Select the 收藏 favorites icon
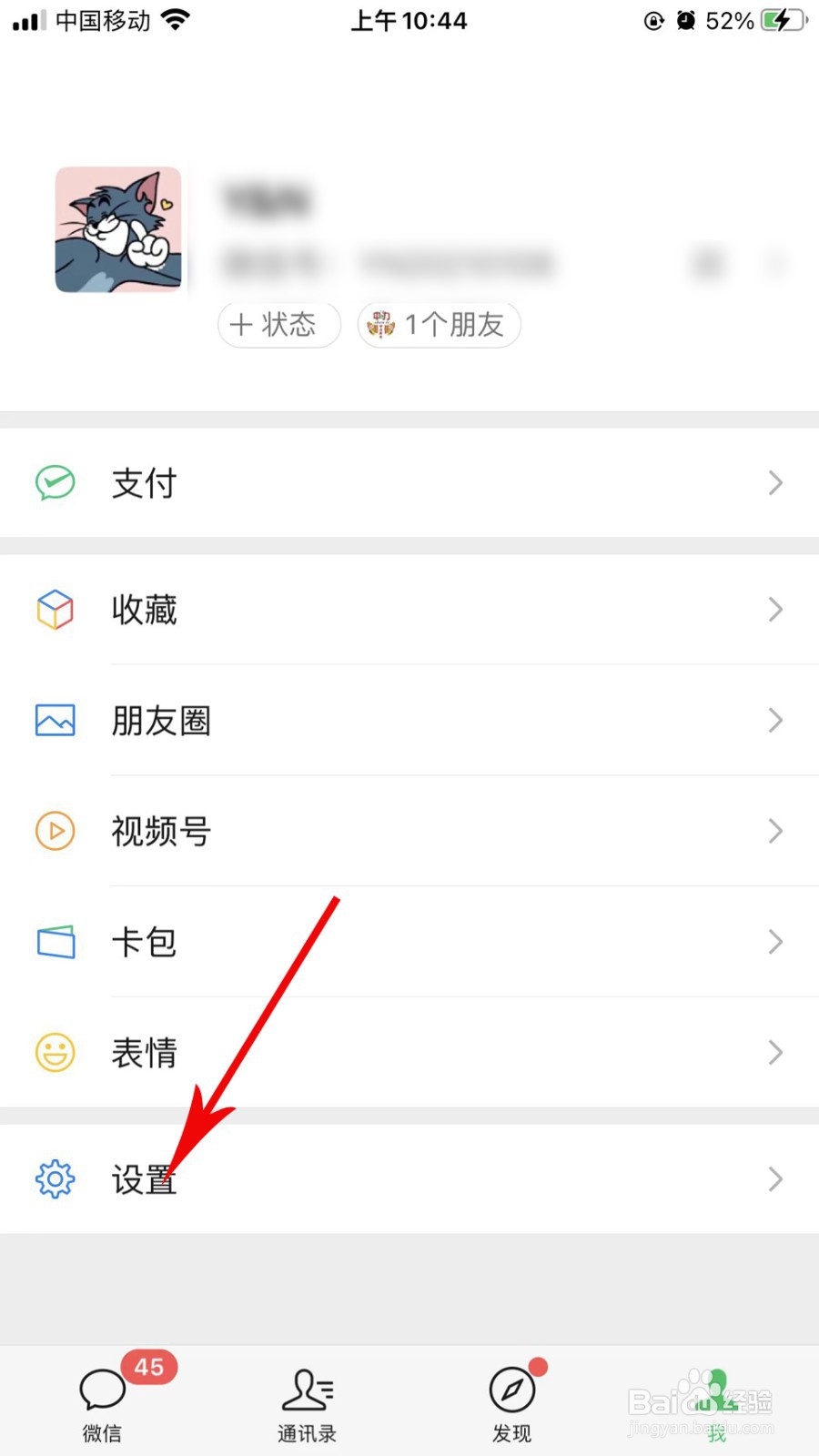The image size is (819, 1456). tap(55, 610)
